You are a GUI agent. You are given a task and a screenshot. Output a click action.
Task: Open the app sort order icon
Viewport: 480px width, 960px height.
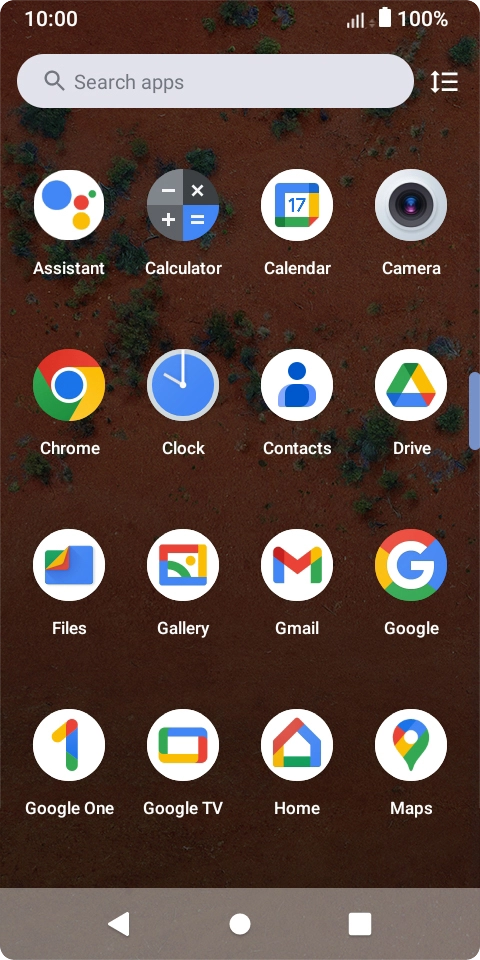(x=444, y=81)
